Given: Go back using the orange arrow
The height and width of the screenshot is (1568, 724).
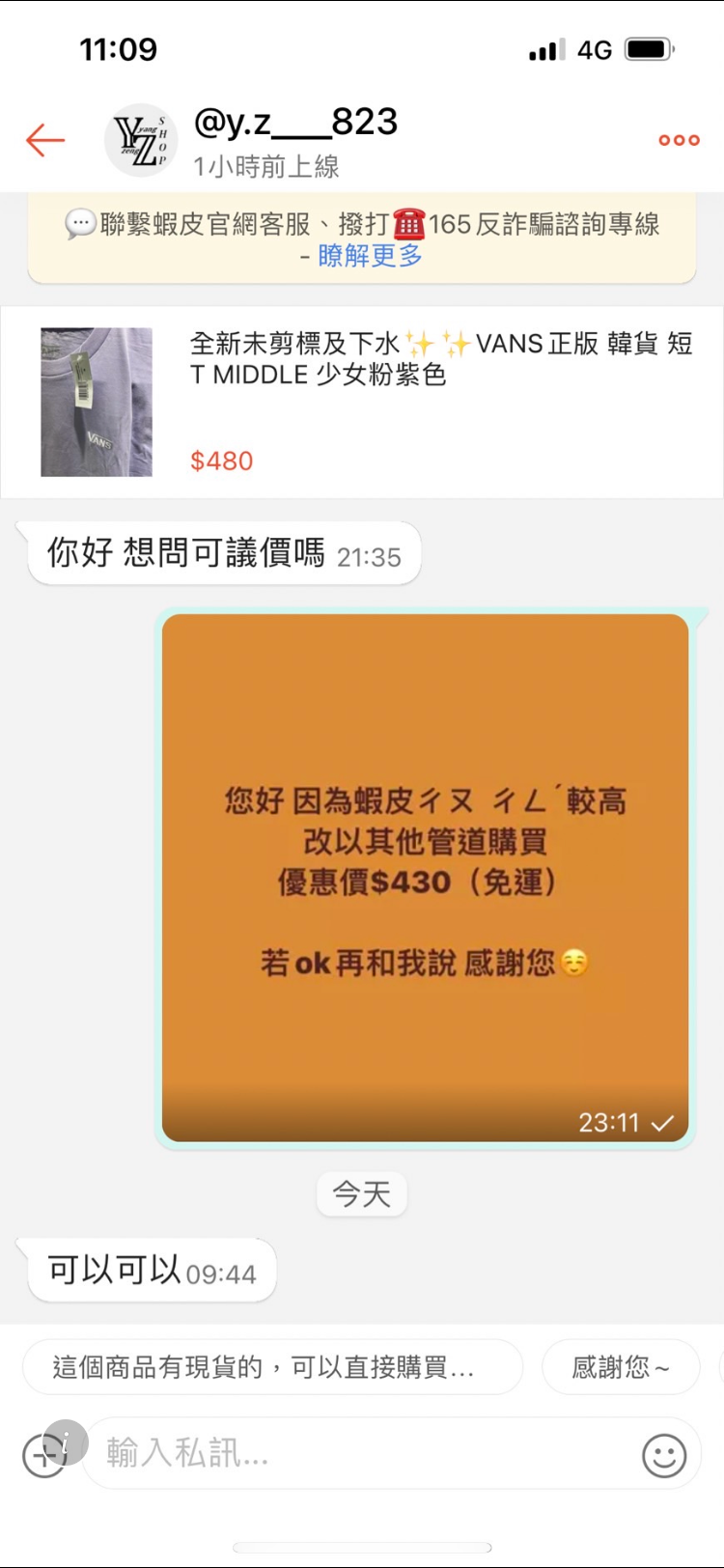Looking at the screenshot, I should (x=45, y=140).
